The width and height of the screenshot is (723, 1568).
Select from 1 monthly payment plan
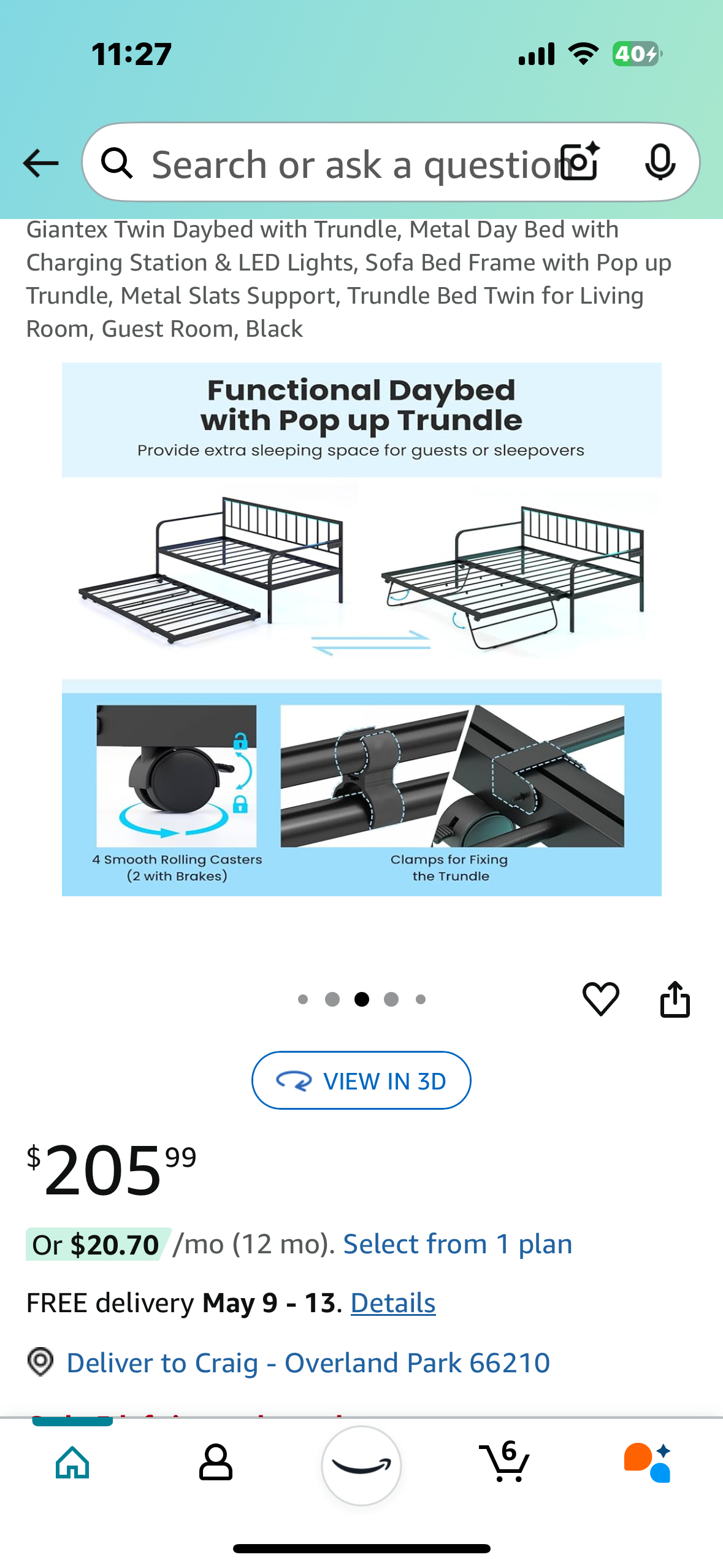pos(457,1244)
